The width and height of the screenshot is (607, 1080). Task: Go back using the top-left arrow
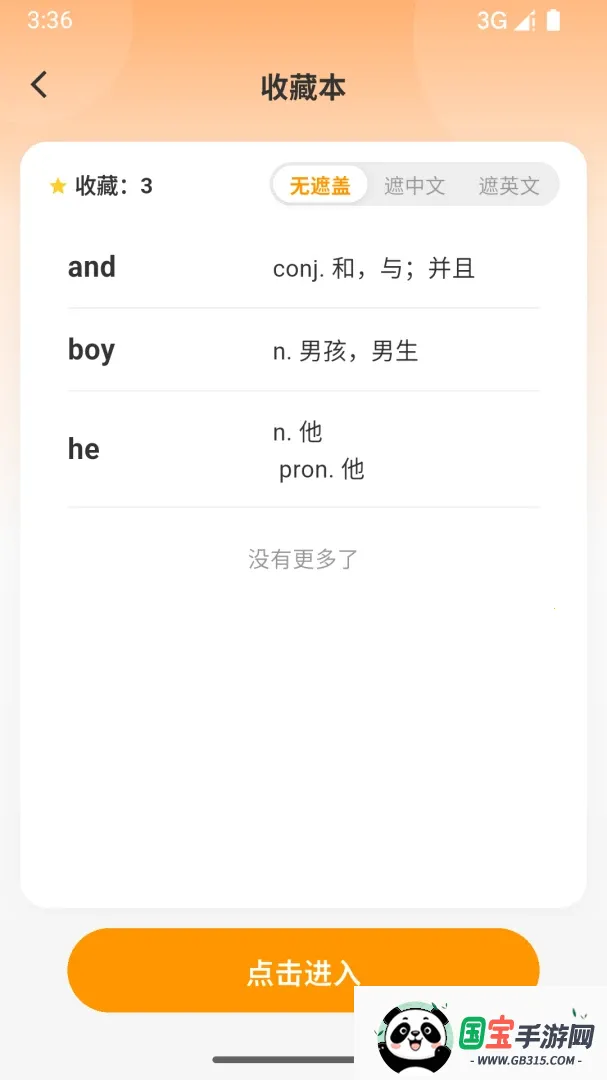click(x=39, y=85)
